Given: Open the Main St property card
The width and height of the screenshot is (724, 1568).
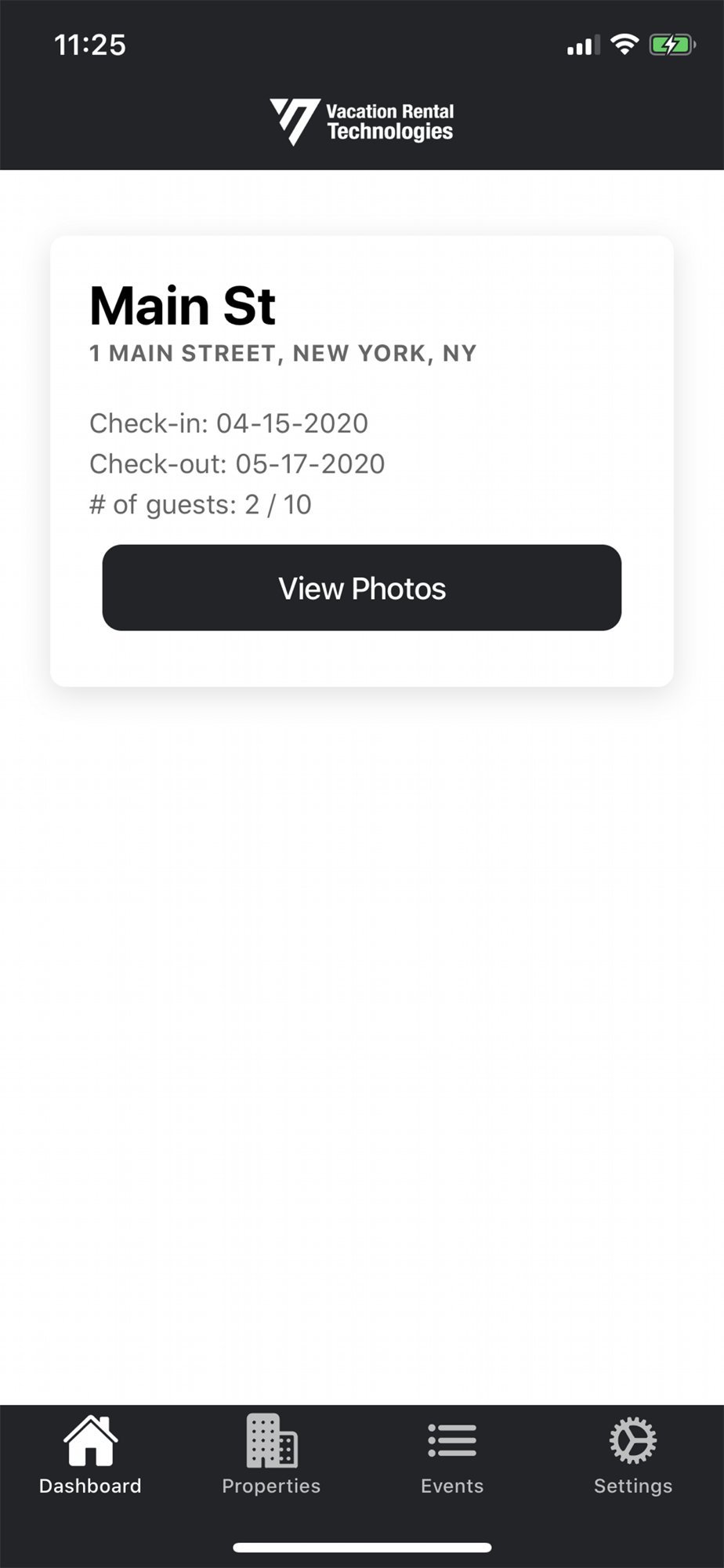Looking at the screenshot, I should point(361,461).
